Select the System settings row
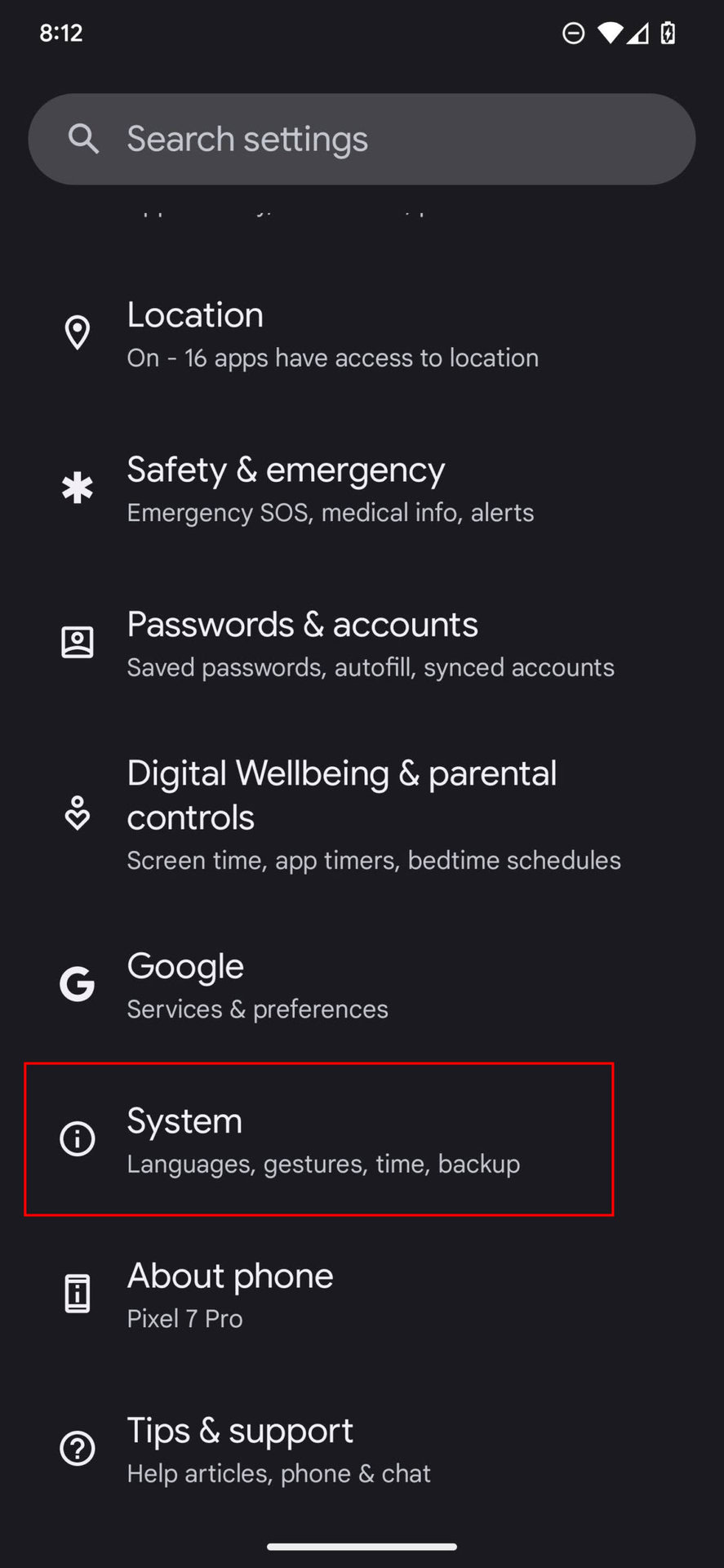Viewport: 724px width, 1568px height. pyautogui.click(x=319, y=1139)
